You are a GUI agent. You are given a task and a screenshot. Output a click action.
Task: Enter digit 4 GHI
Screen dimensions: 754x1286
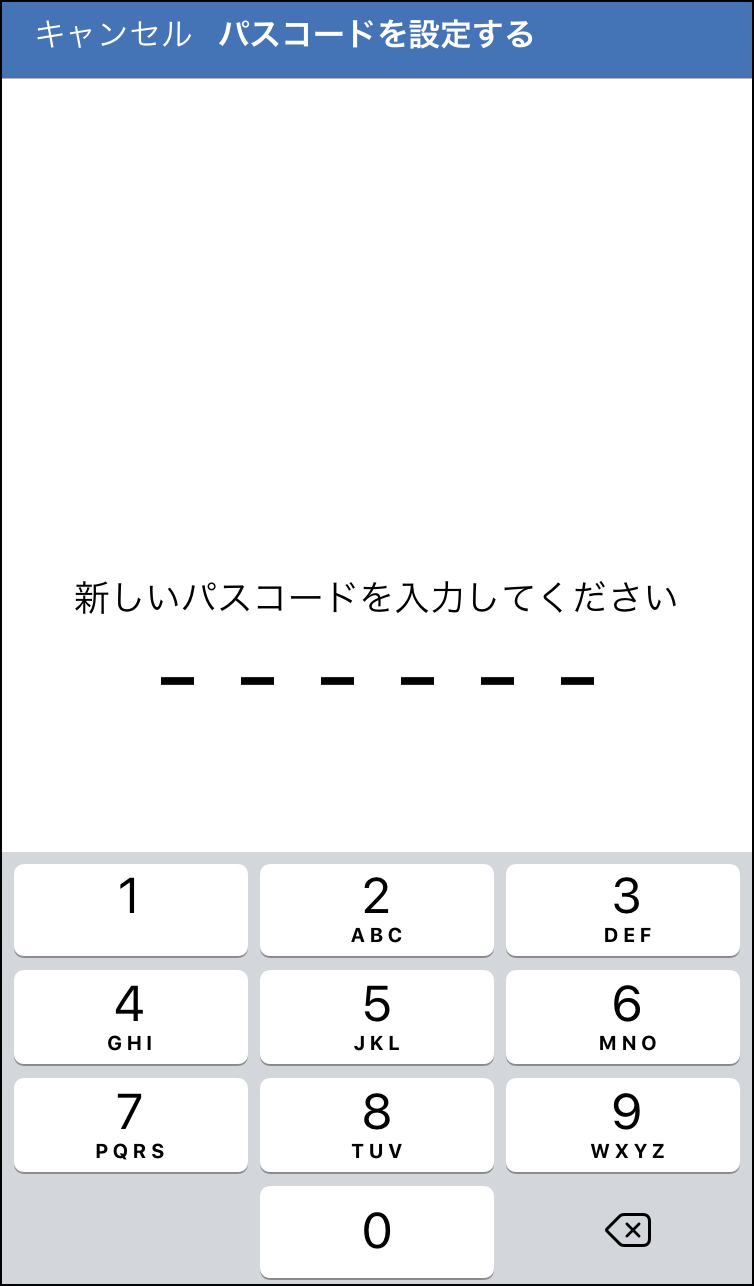point(131,1017)
